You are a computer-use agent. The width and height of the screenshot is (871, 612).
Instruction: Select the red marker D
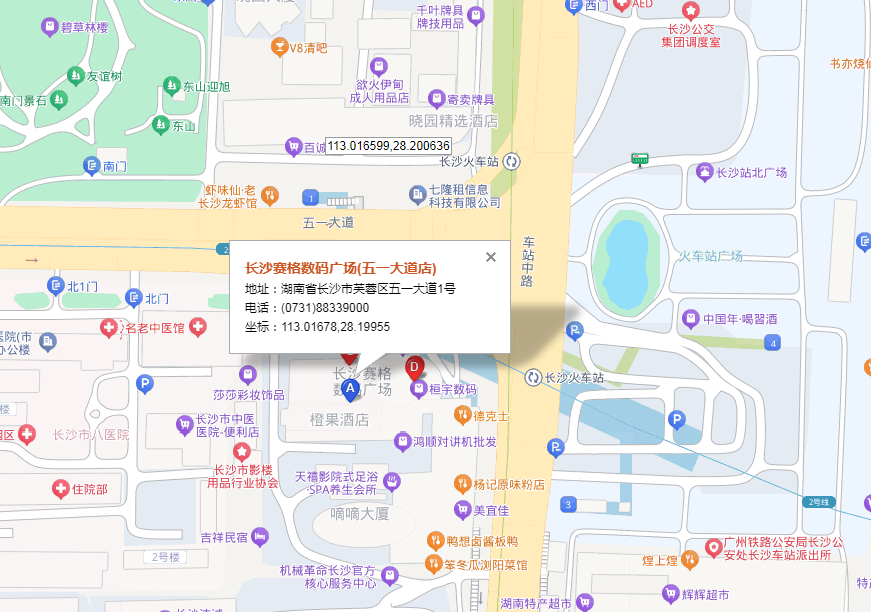414,367
